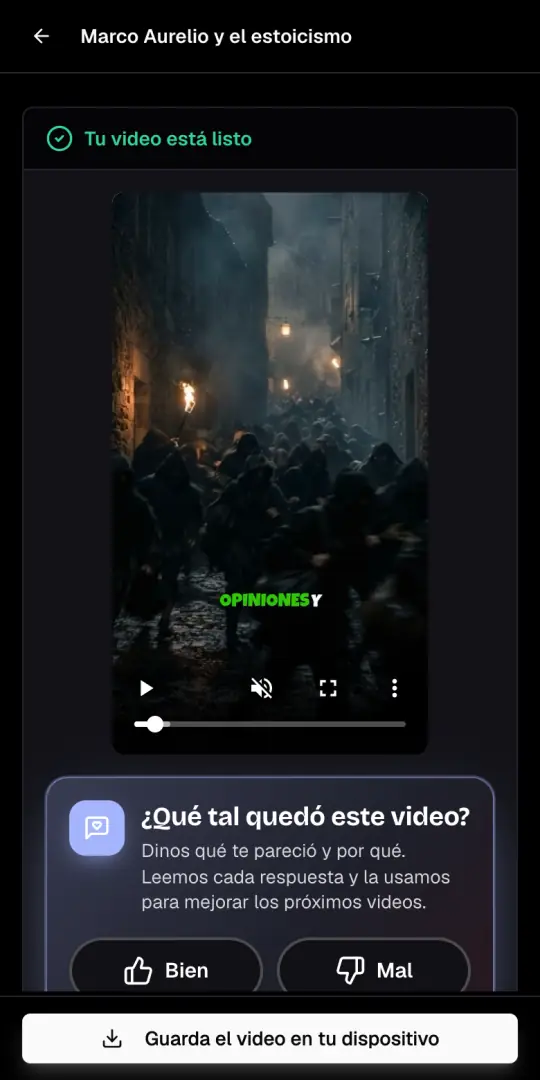Play the generated video
540x1080 pixels.
146,688
